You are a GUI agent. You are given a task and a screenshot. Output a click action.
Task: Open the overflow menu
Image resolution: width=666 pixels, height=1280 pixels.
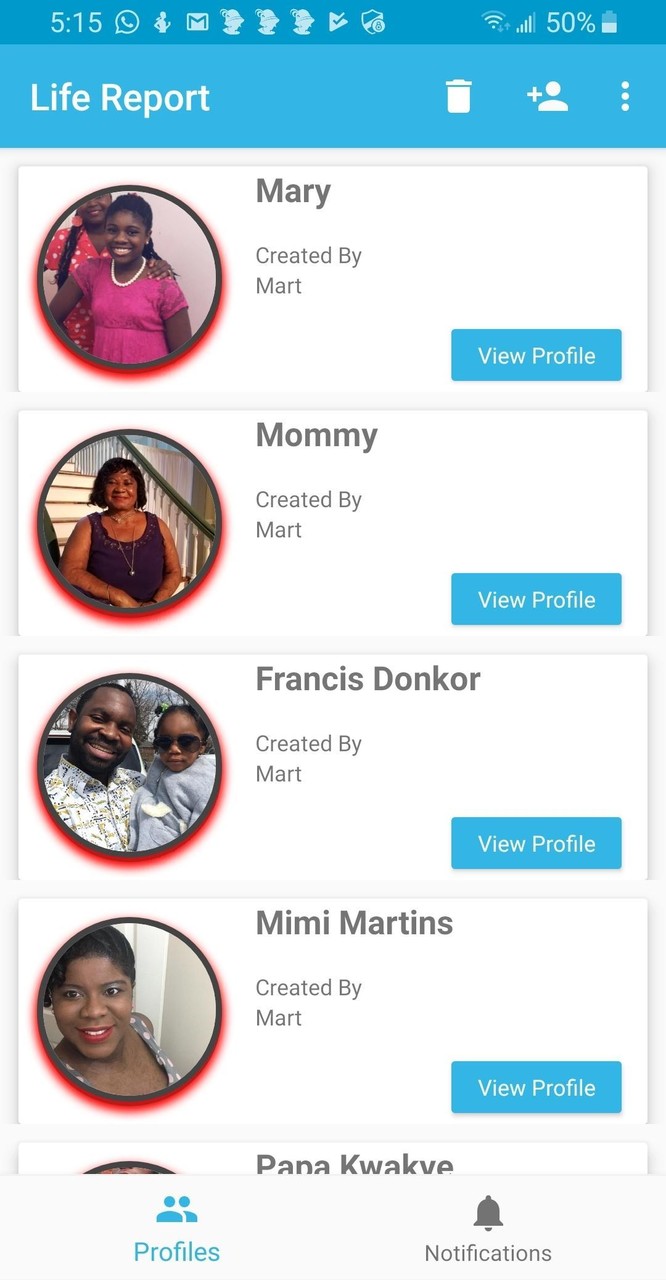pyautogui.click(x=625, y=97)
